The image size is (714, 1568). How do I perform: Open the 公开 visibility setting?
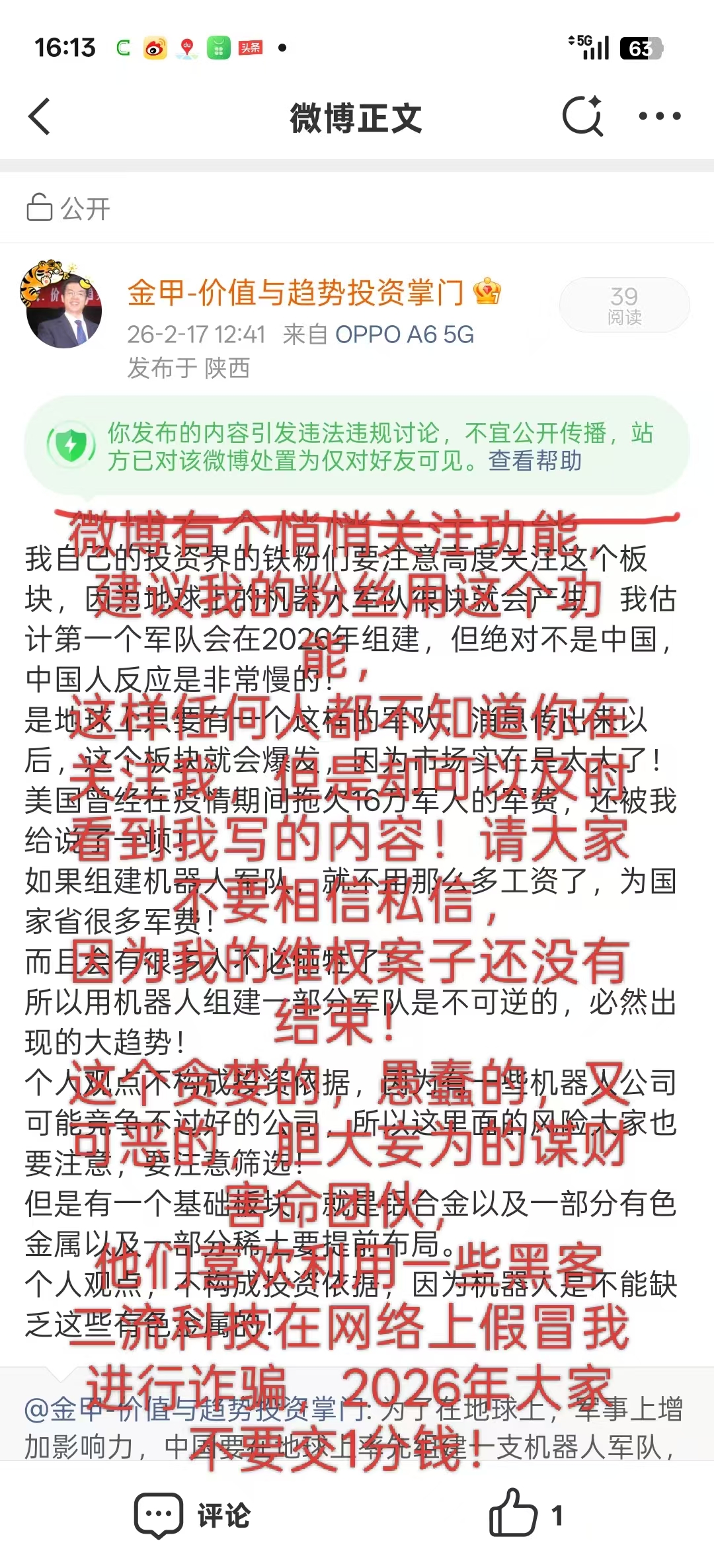point(68,208)
